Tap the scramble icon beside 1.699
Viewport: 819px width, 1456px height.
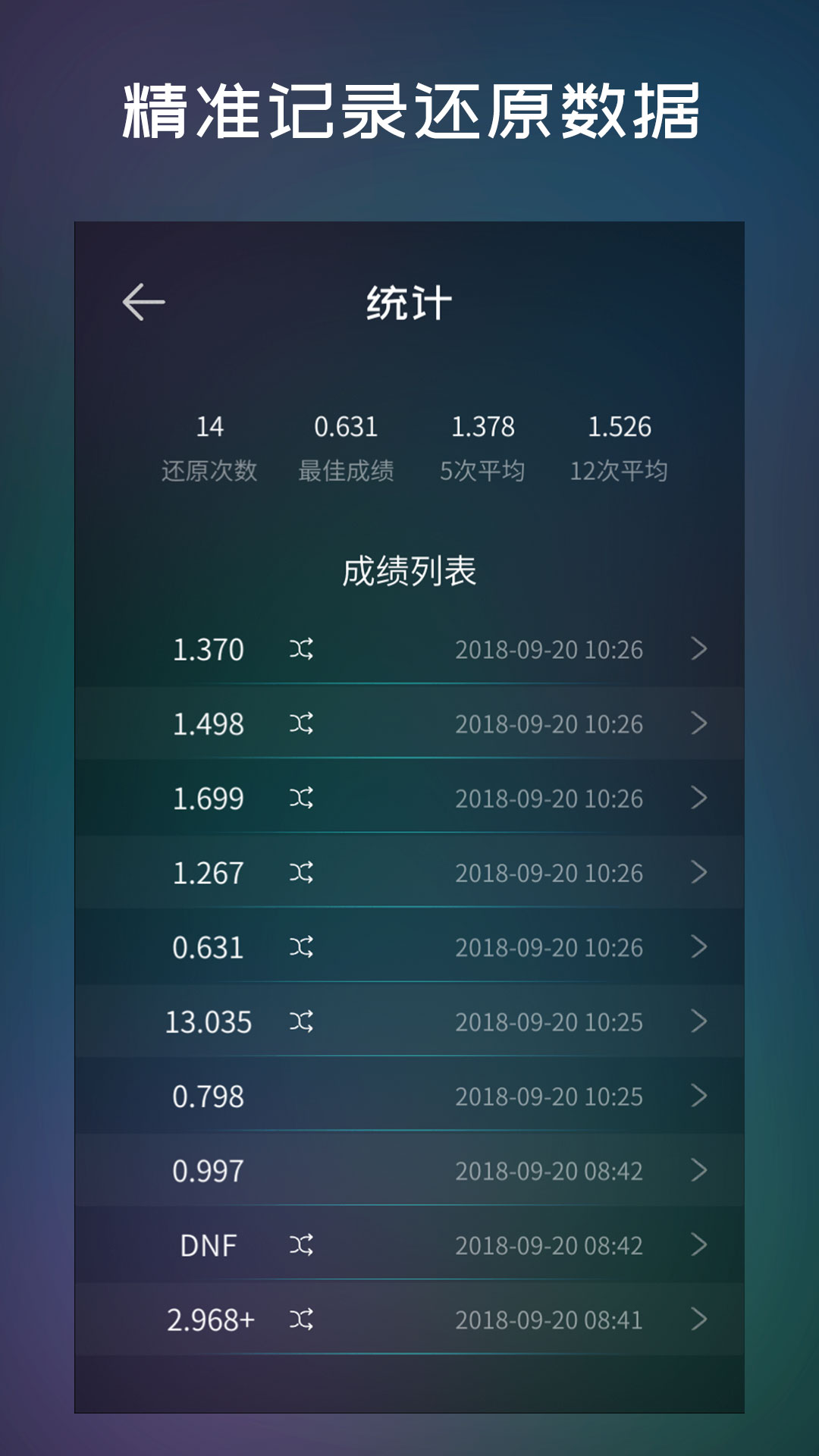[302, 798]
